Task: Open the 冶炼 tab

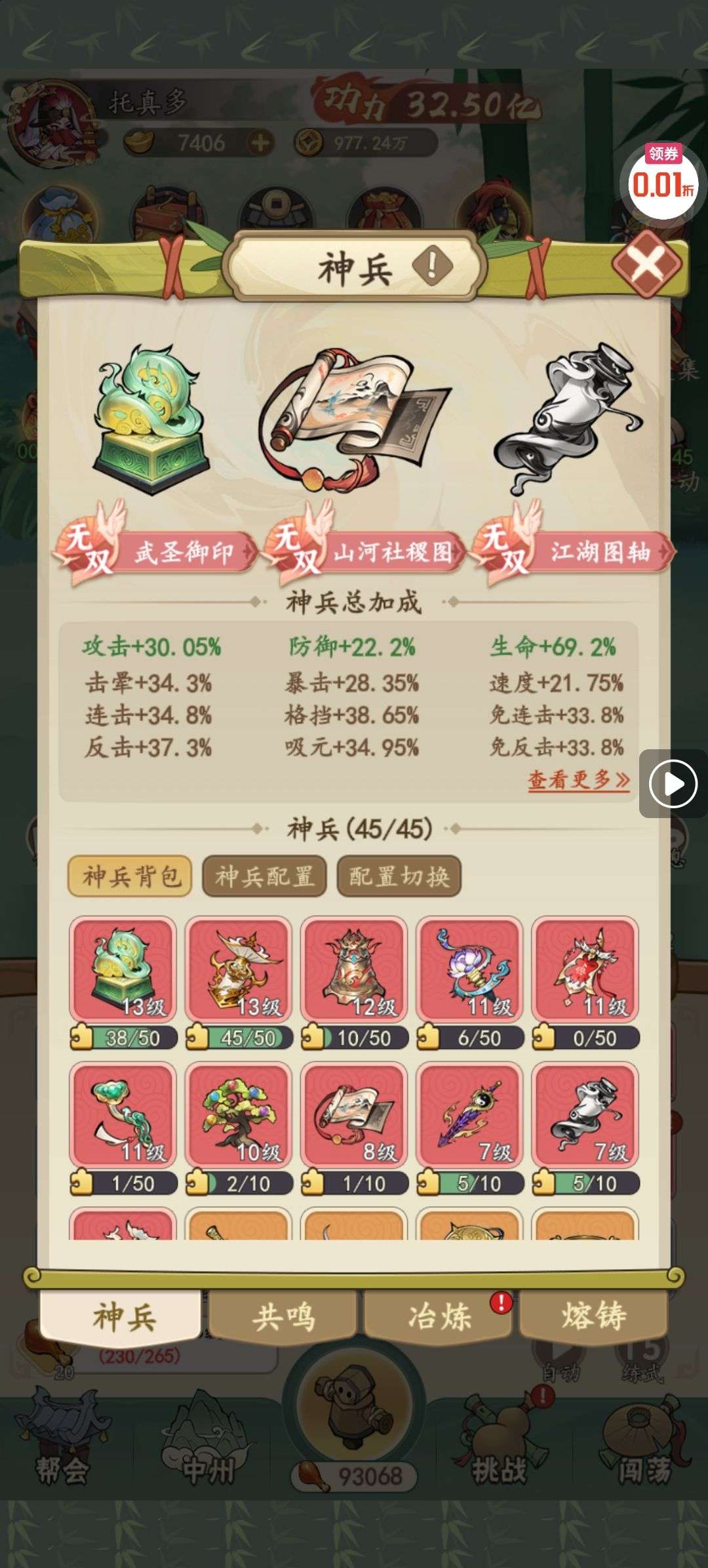Action: 439,1316
